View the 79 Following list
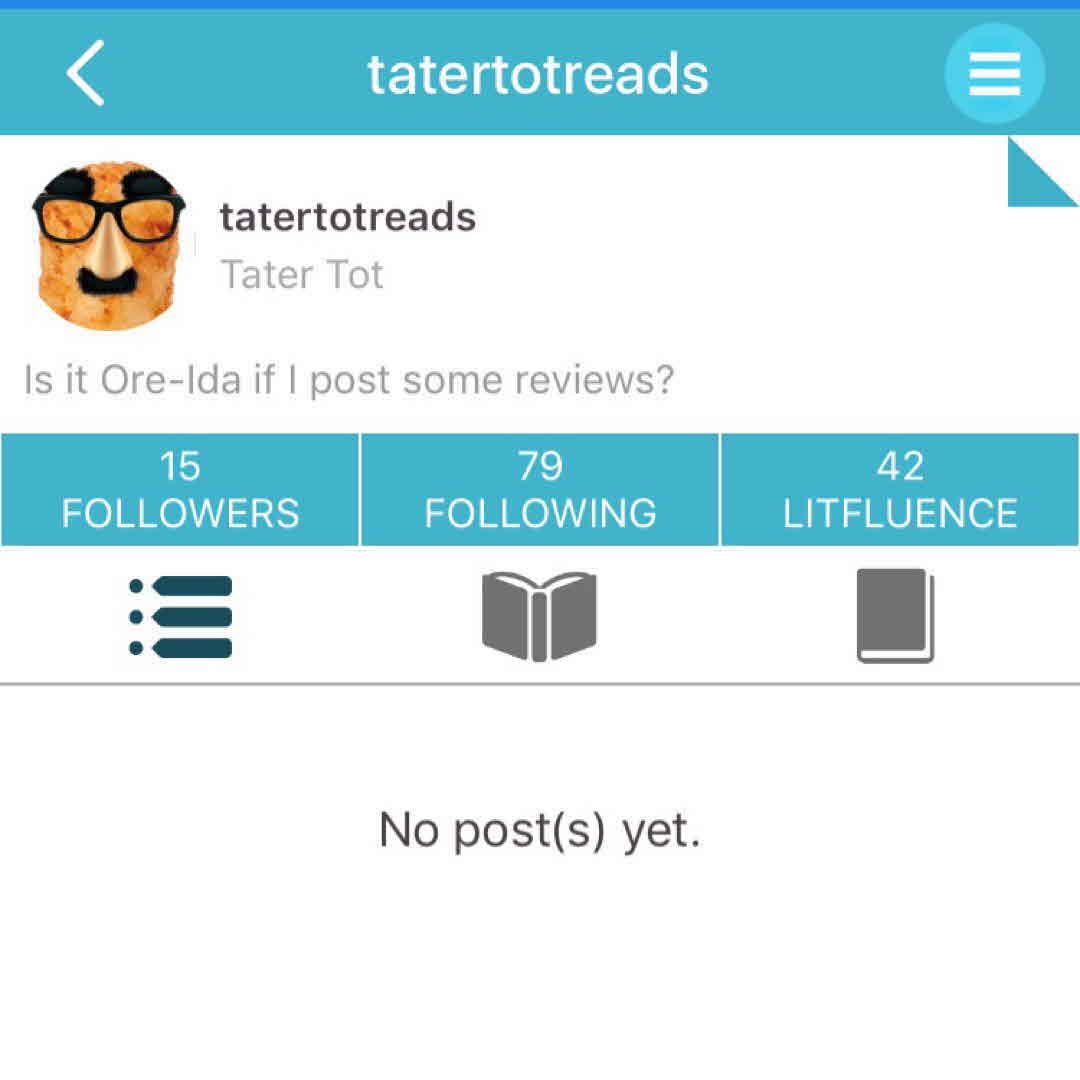Viewport: 1080px width, 1080px height. (540, 490)
